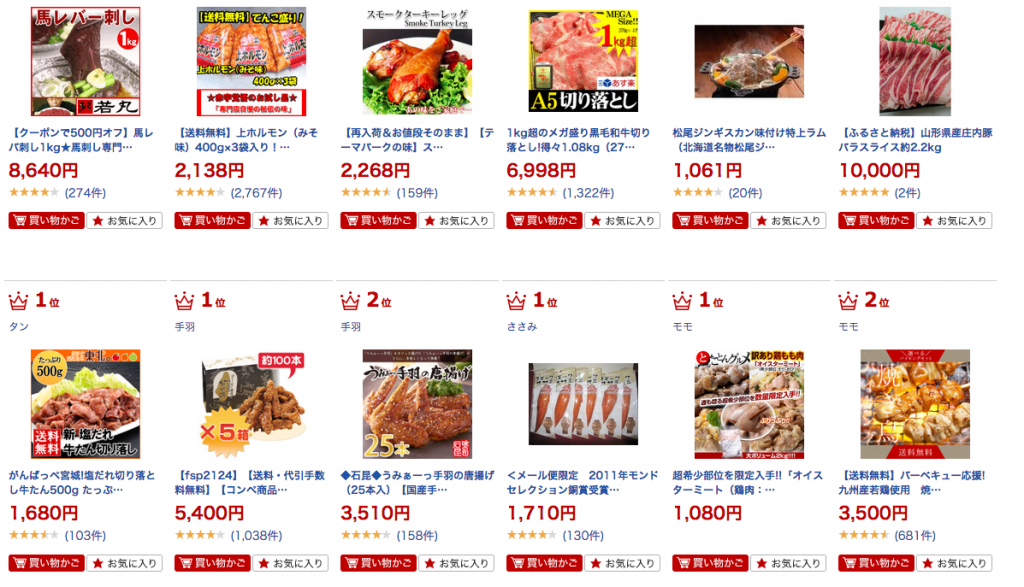Add 松尾ジンギスカン lamb to the cart
1024x587 pixels.
(x=709, y=221)
